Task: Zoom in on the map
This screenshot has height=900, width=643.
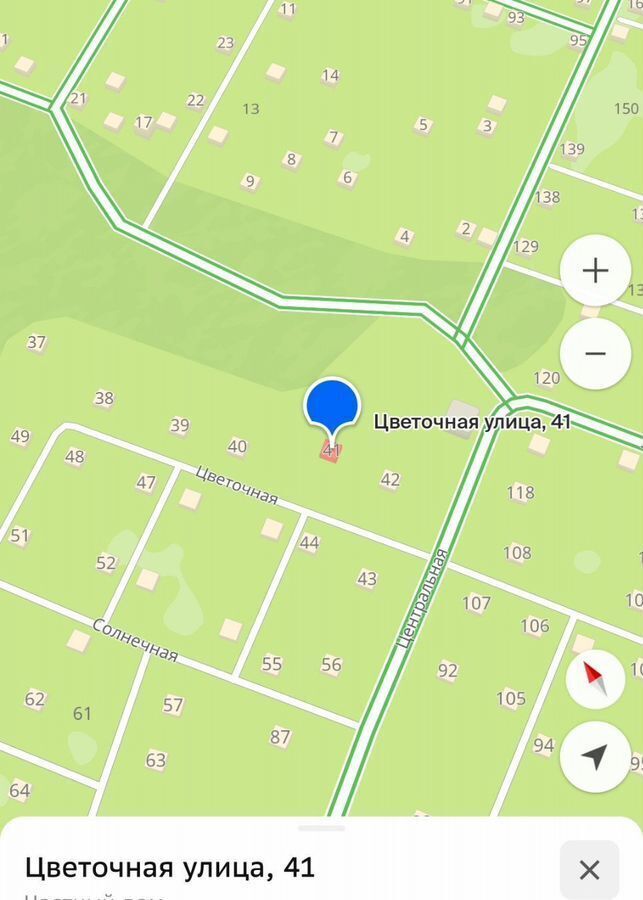Action: click(595, 271)
